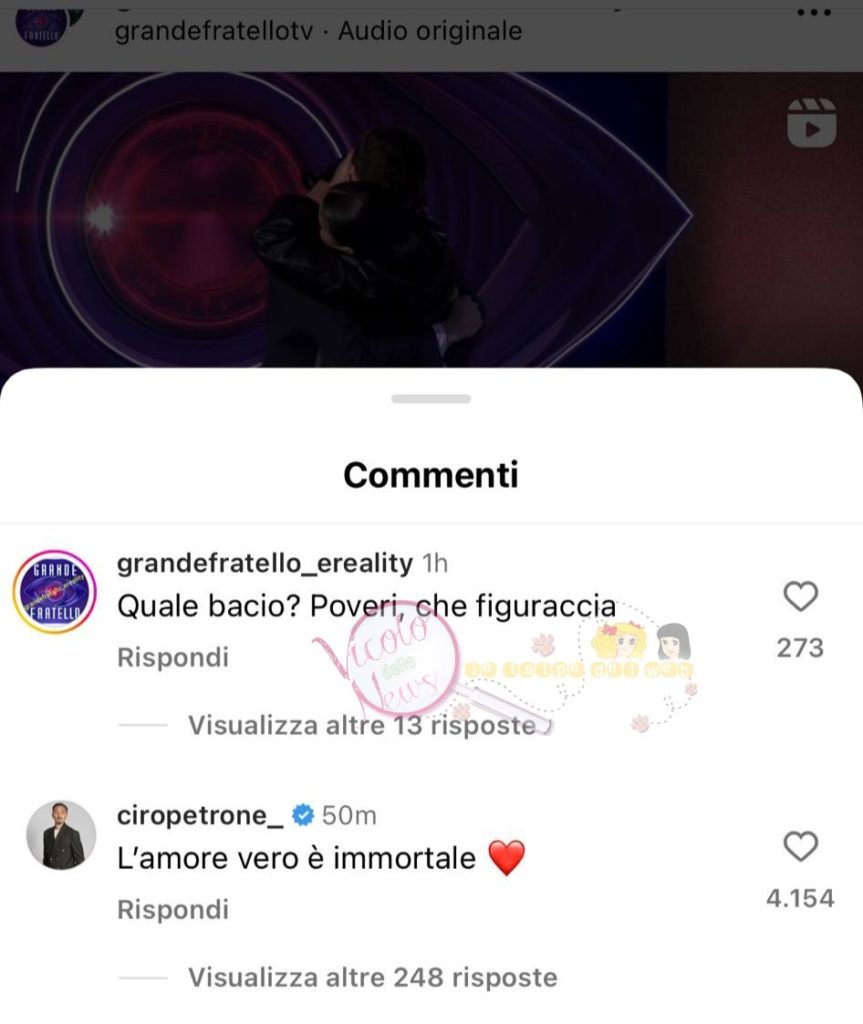
Task: Open the grandefratello_ereality username link
Action: 265,564
